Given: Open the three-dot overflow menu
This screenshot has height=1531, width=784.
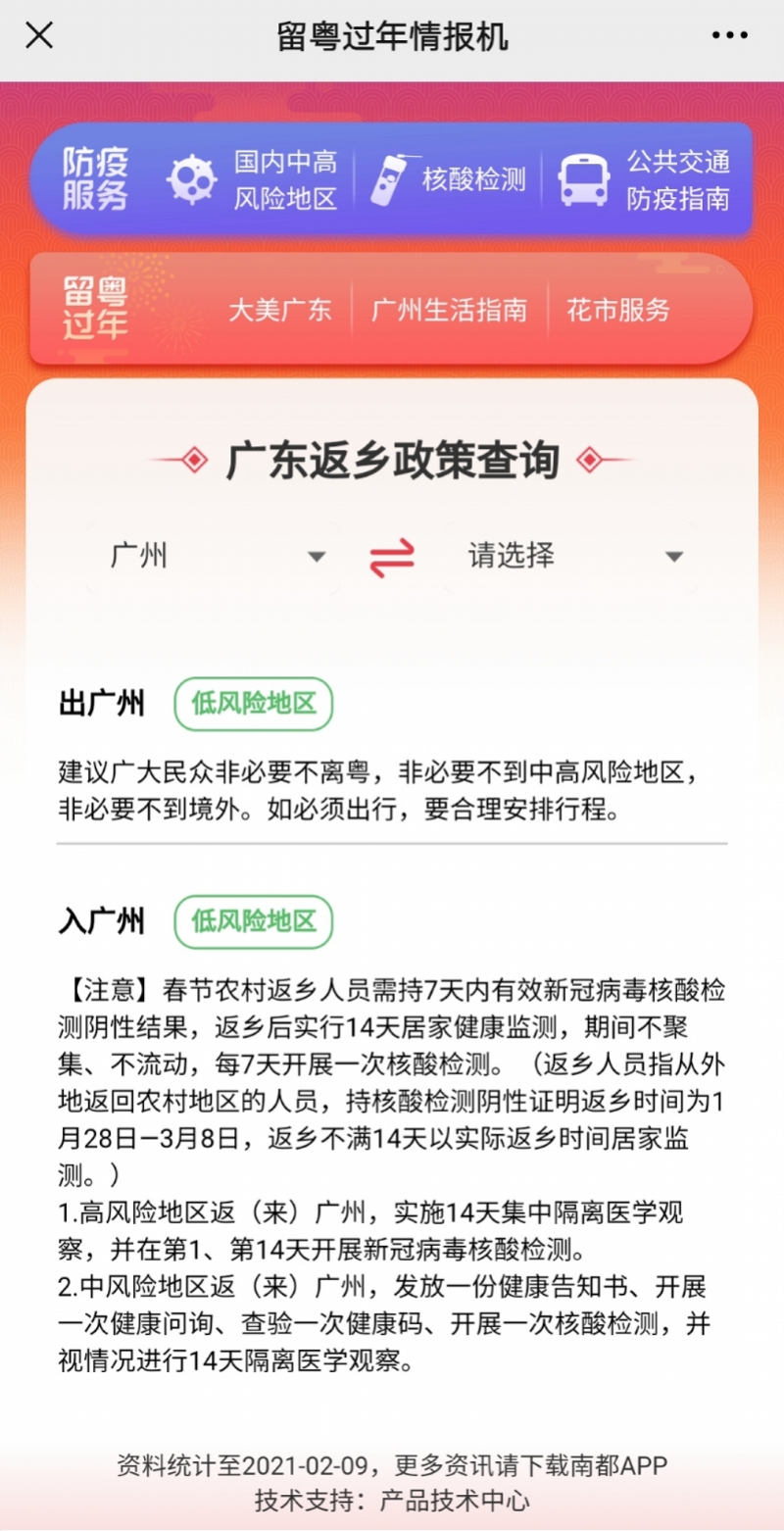Looking at the screenshot, I should (x=729, y=37).
